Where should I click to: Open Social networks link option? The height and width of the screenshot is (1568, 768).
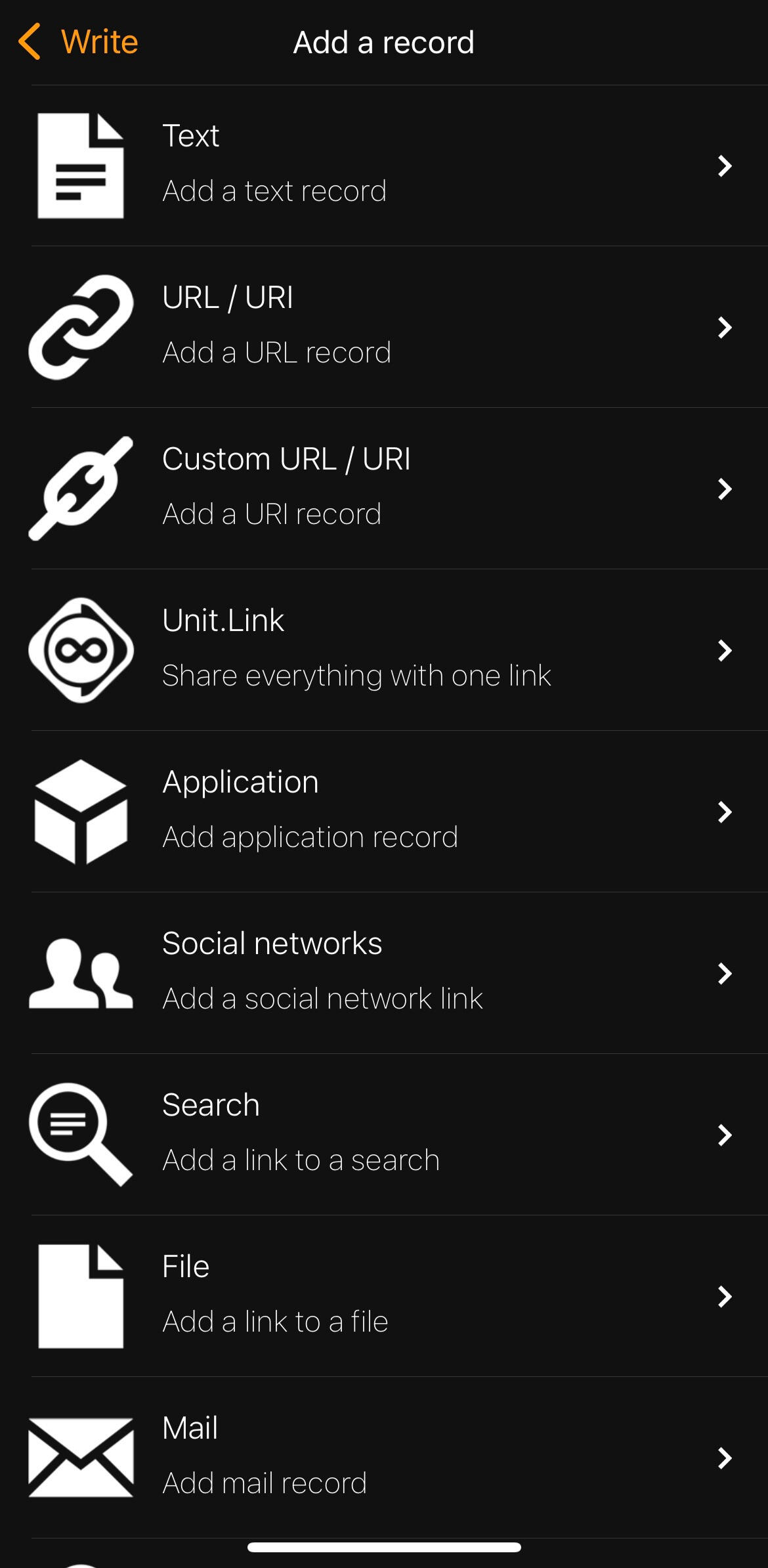pos(384,973)
